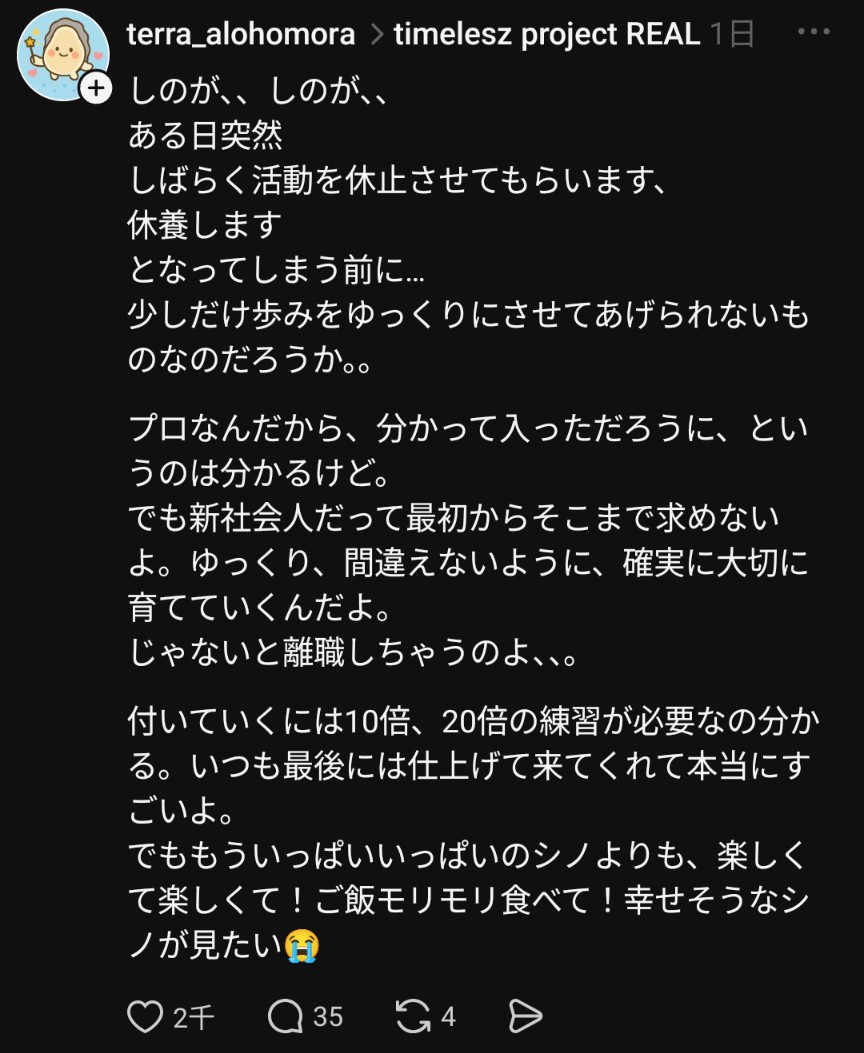Follow terra_alohomora via the avatar plus badge

point(96,89)
